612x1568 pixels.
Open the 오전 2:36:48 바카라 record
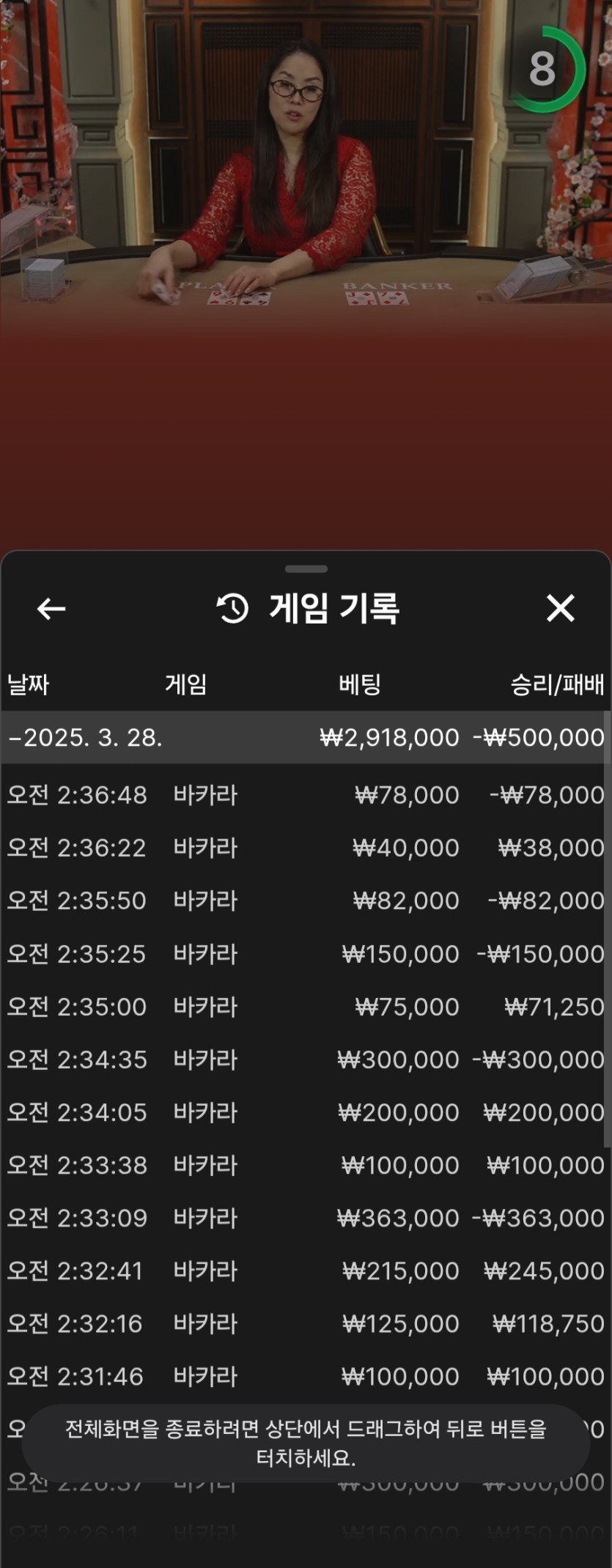(x=305, y=795)
